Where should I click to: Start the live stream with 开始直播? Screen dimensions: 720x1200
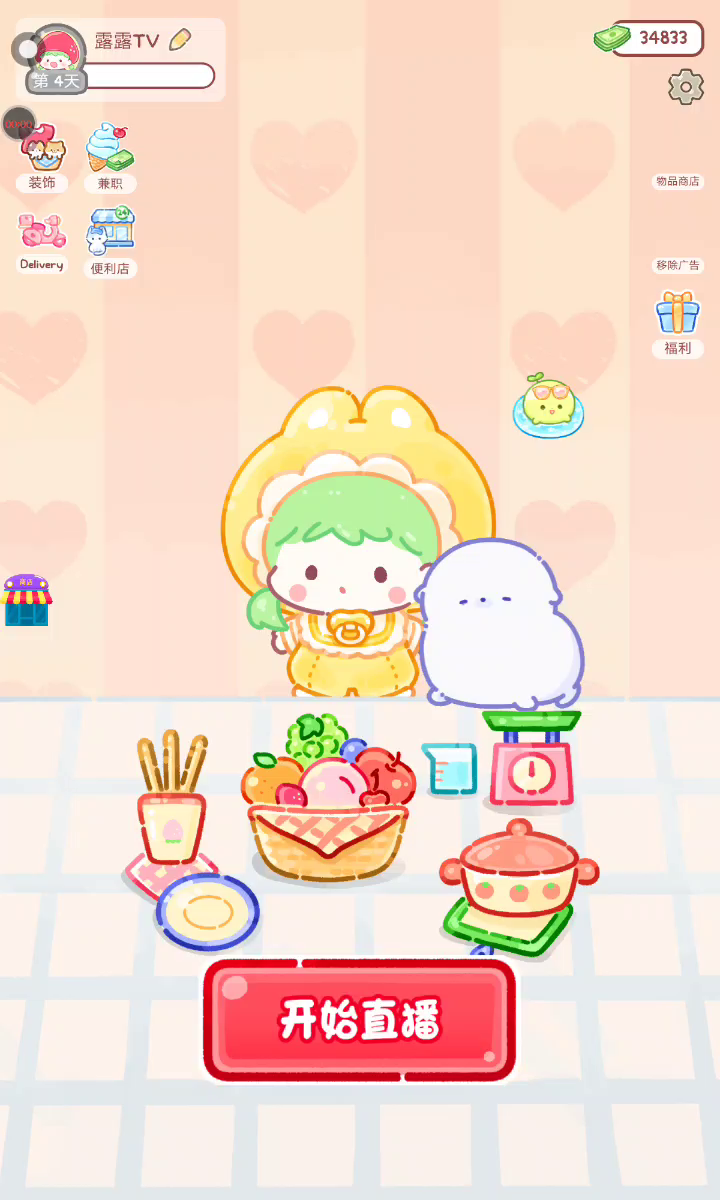click(x=360, y=1020)
